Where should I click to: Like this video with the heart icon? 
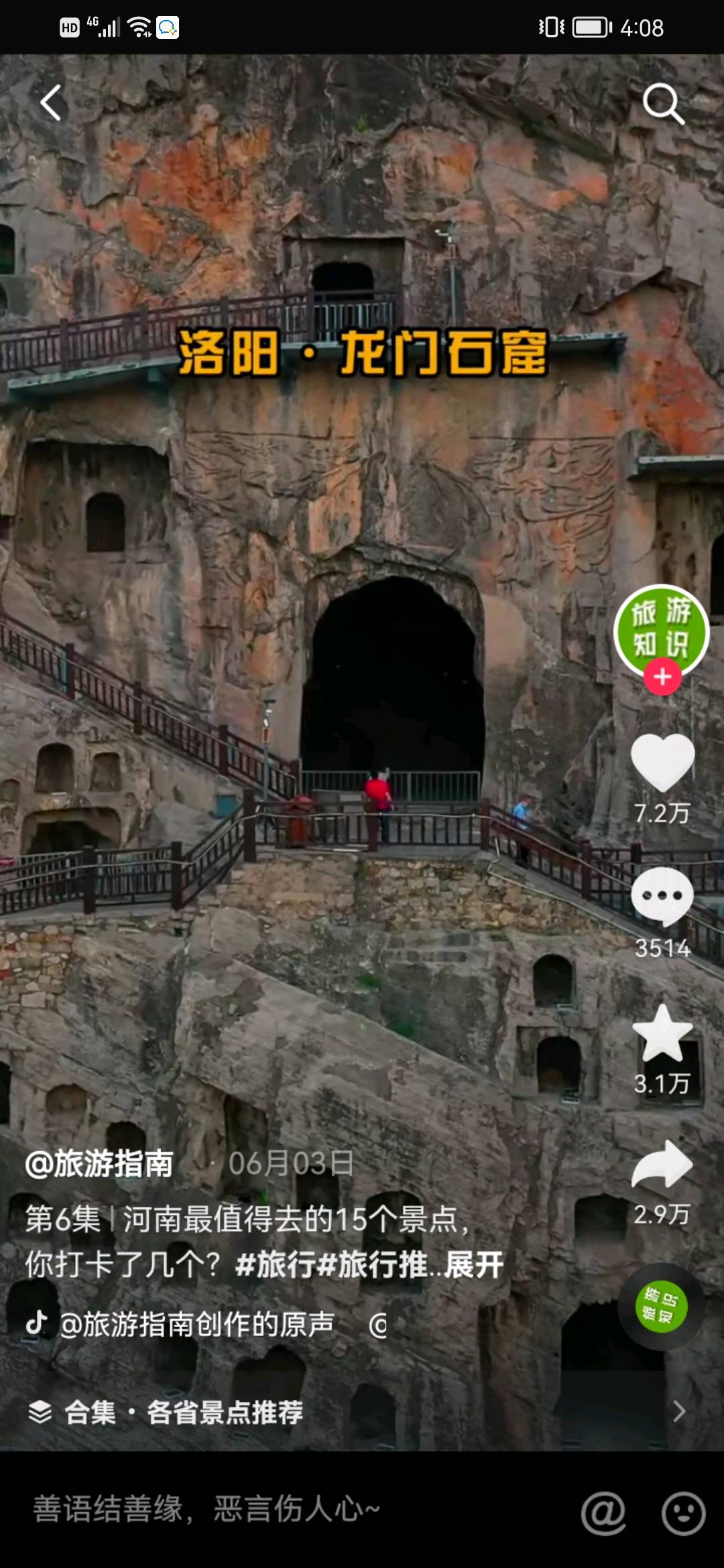pyautogui.click(x=662, y=763)
